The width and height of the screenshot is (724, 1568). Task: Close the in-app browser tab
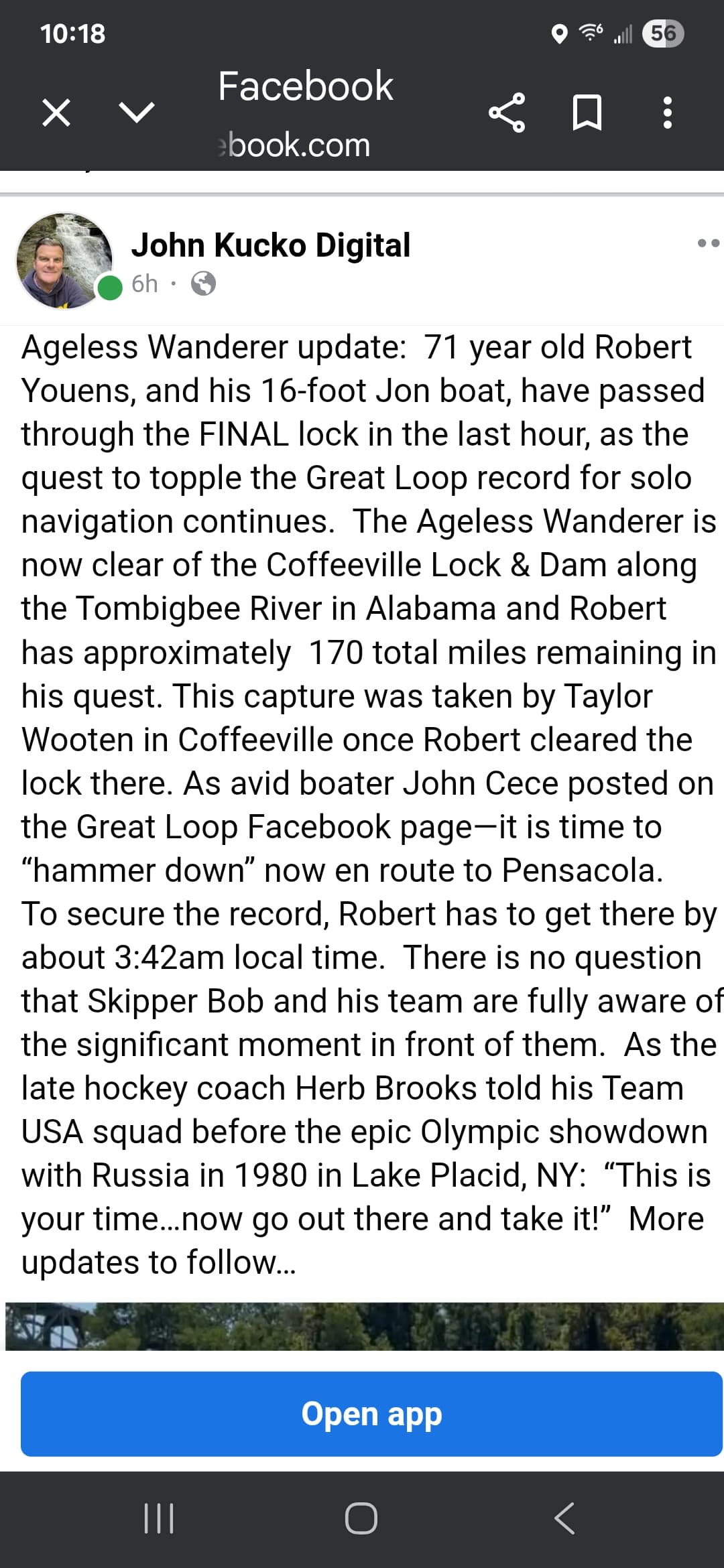[56, 112]
